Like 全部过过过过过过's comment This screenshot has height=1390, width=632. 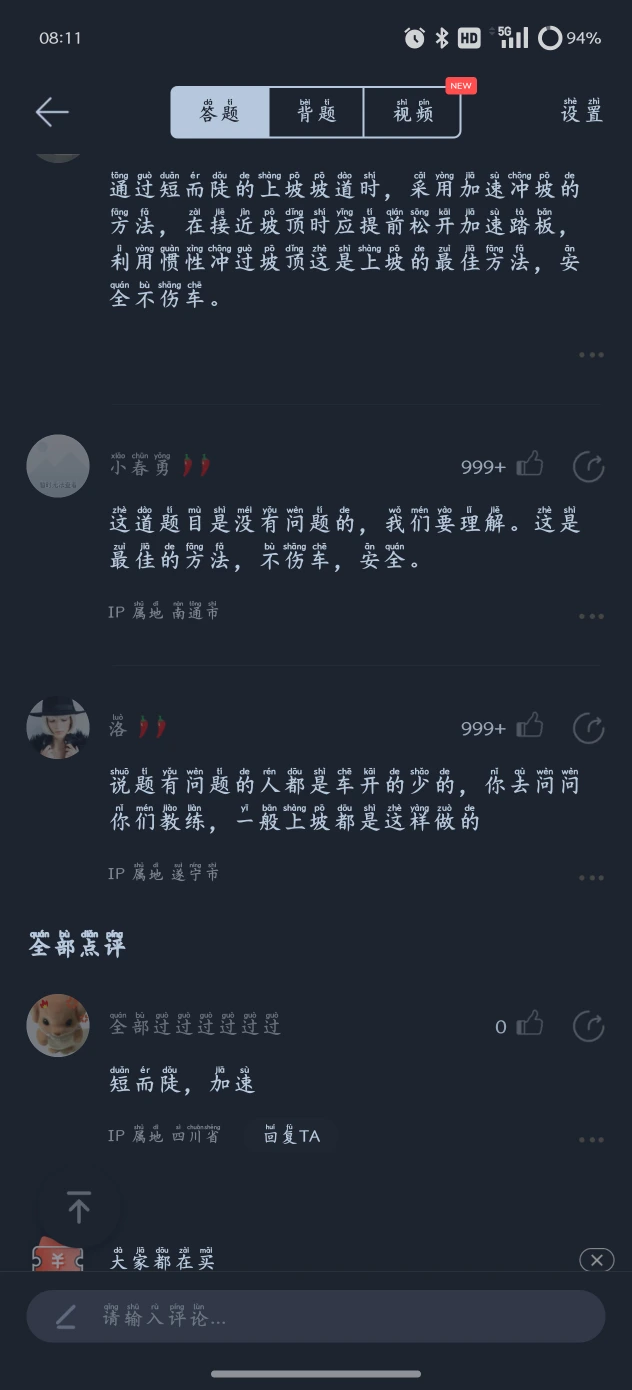(530, 1025)
